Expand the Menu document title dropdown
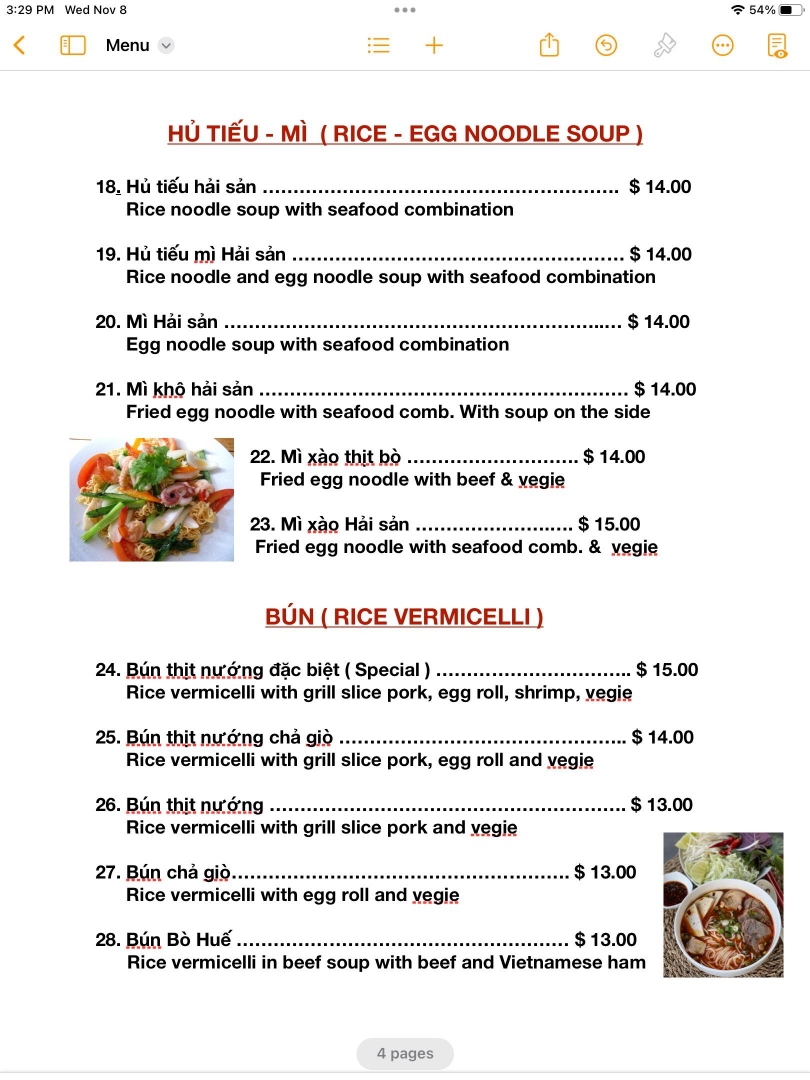The width and height of the screenshot is (810, 1080). pyautogui.click(x=166, y=45)
